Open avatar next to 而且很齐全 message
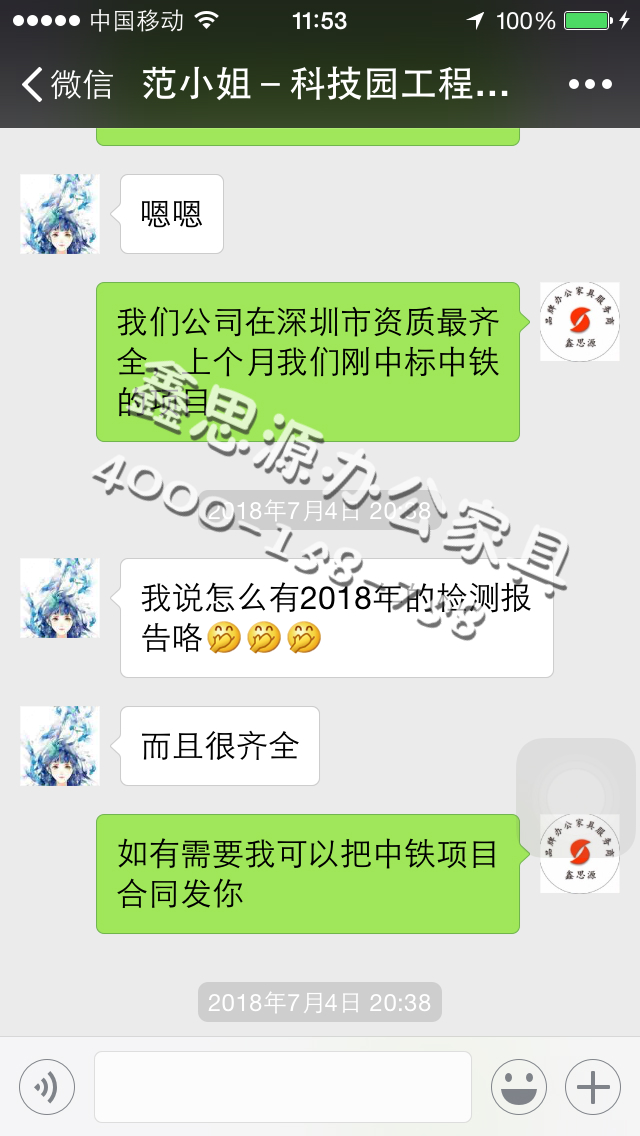Image resolution: width=640 pixels, height=1136 pixels. [60, 746]
